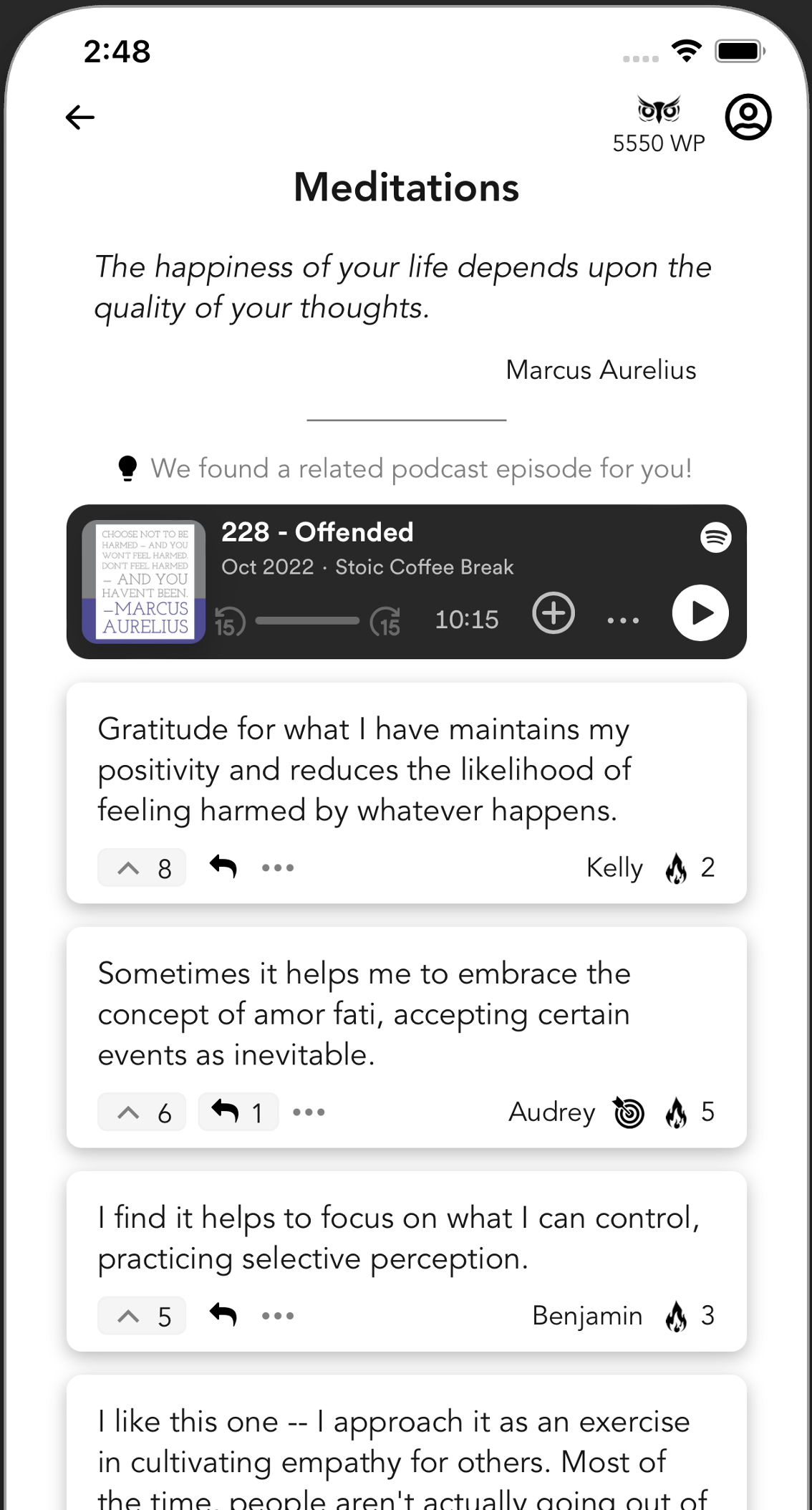Reply to Kelly's comment
Screen dimensions: 812x1510
[x=223, y=867]
